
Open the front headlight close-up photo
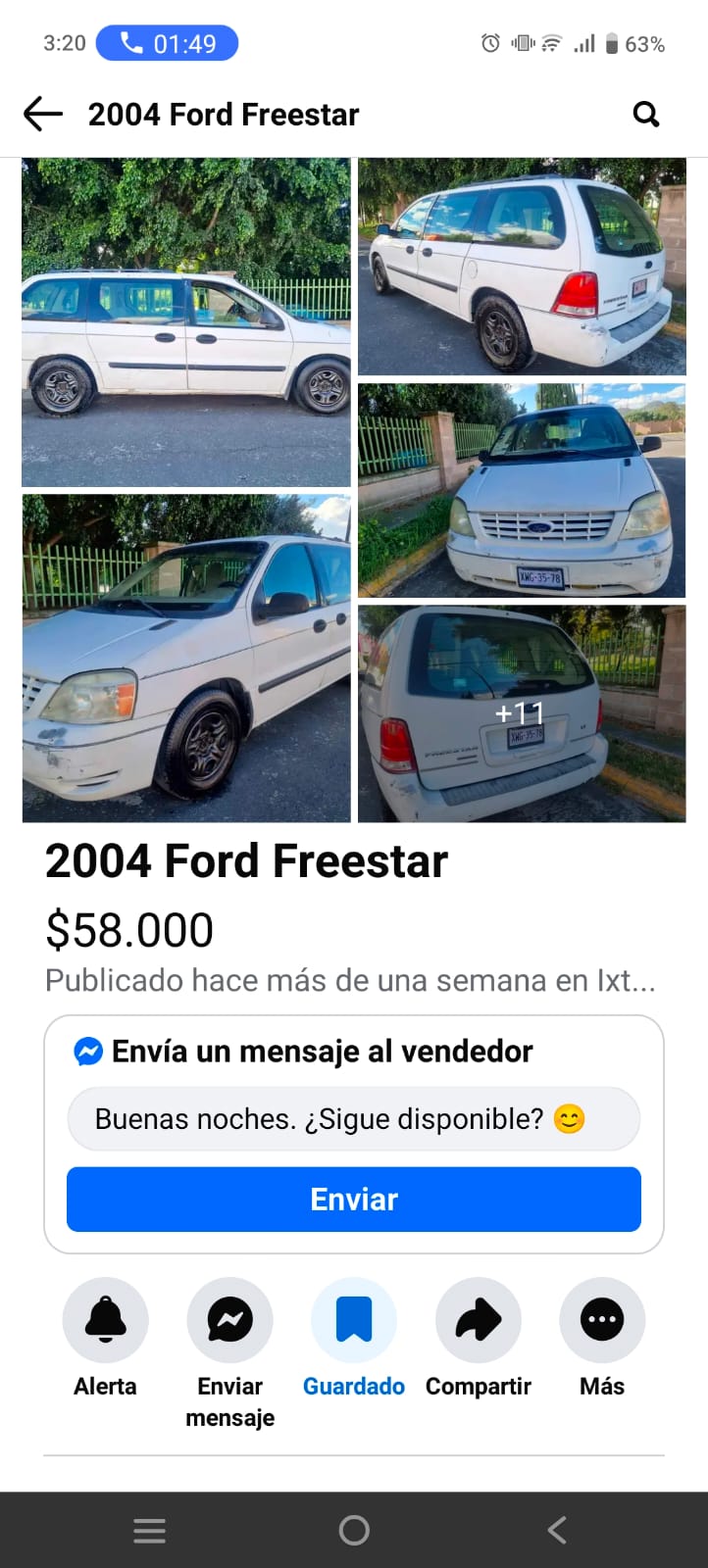186,659
